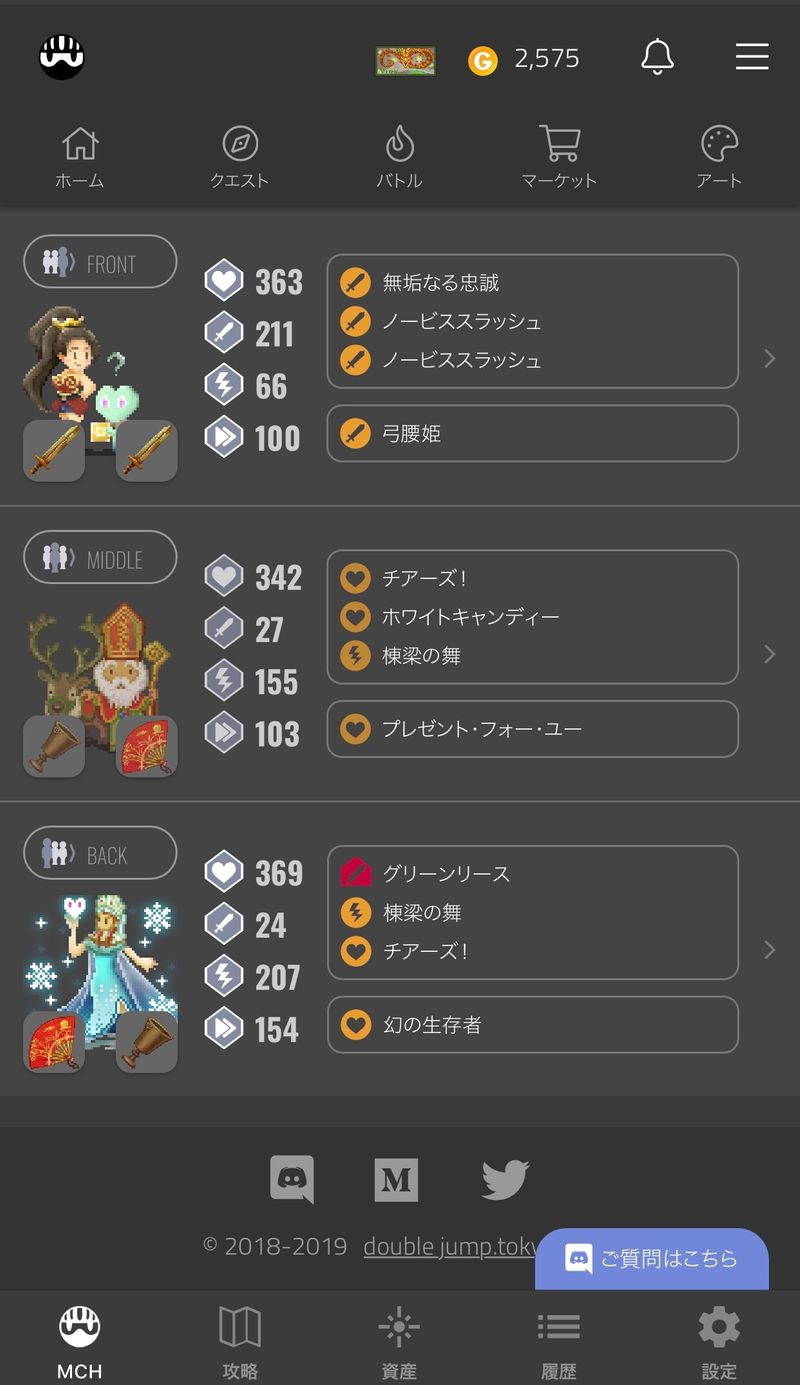800x1385 pixels.
Task: Select the FRONT position button
Action: click(x=100, y=262)
